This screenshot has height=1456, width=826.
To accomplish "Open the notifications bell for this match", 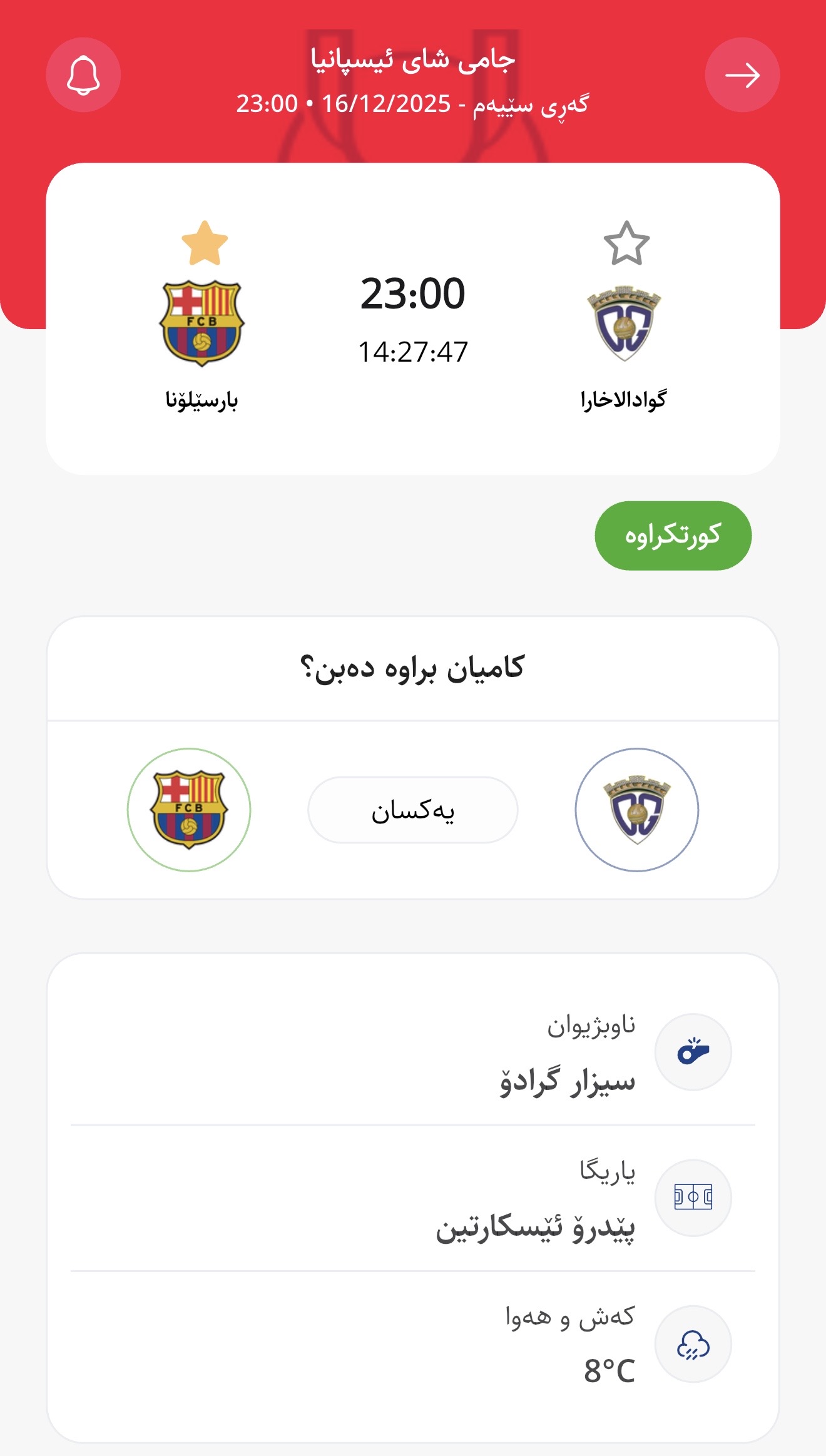I will point(83,75).
